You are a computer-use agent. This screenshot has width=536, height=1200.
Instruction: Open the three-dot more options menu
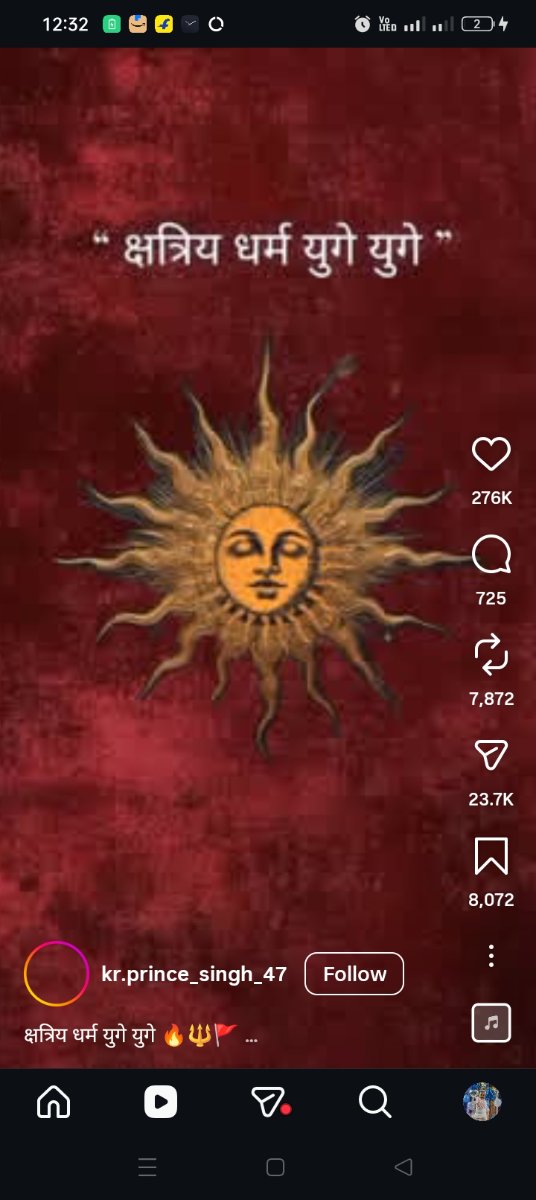[491, 956]
